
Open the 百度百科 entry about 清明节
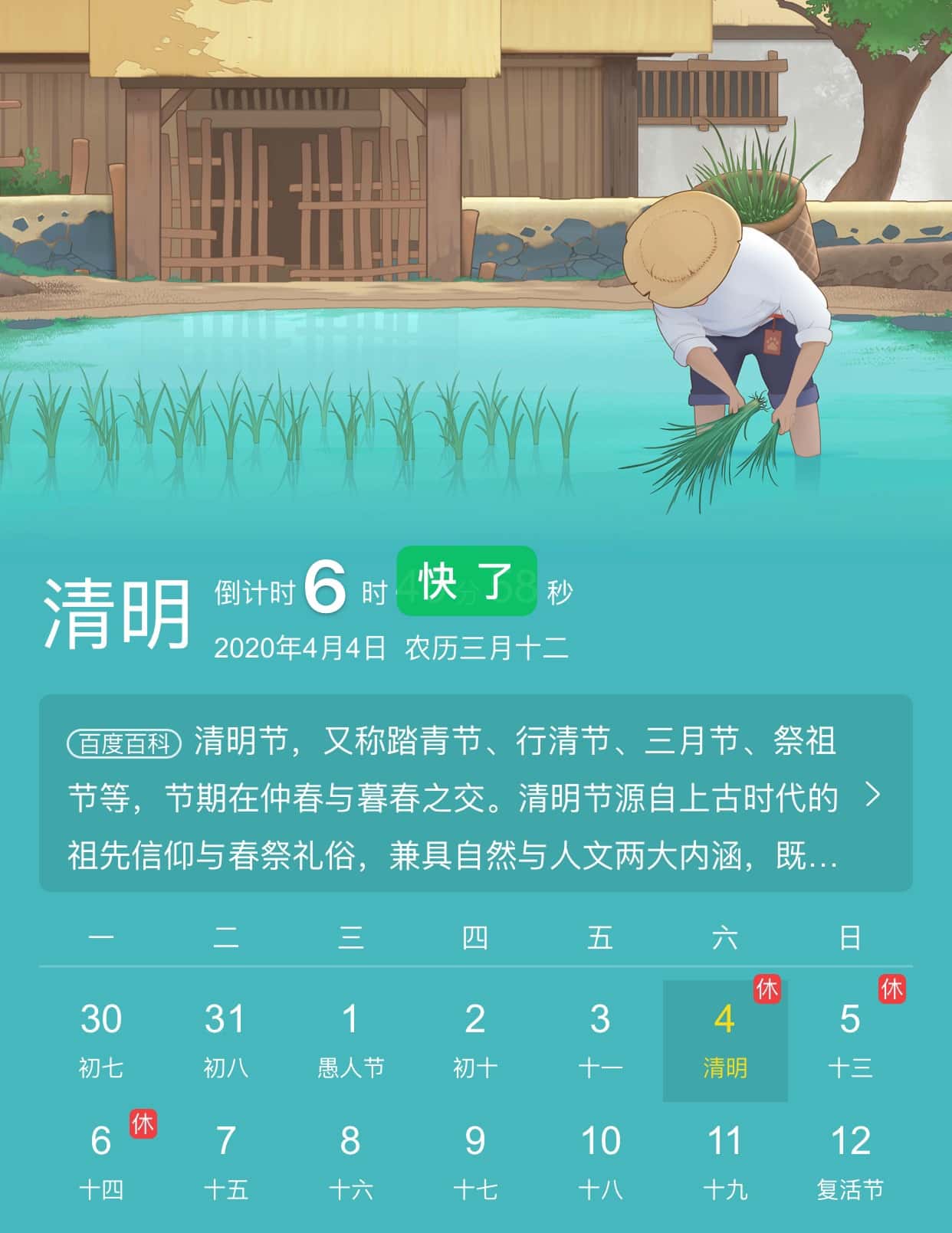[475, 795]
